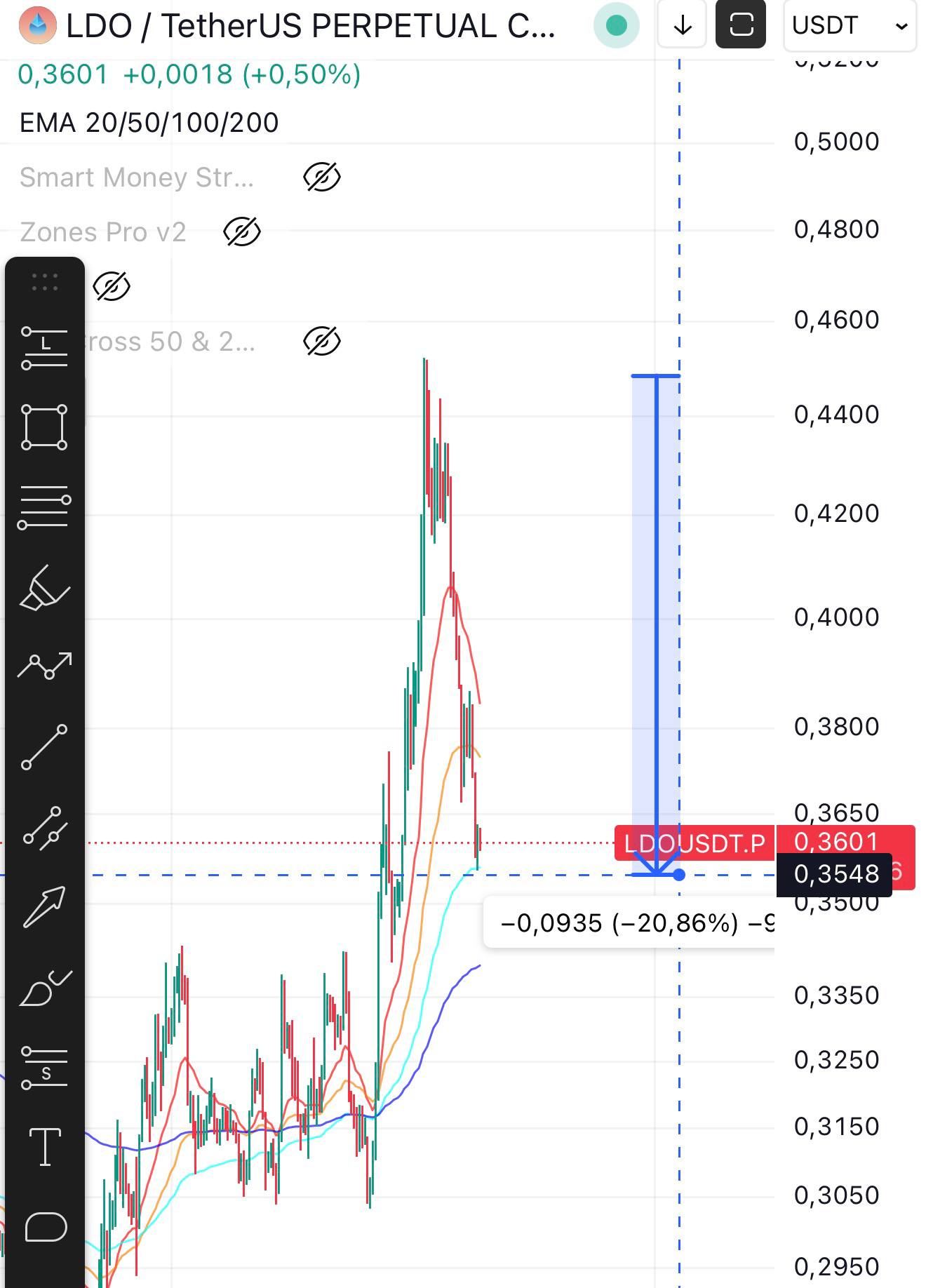Image resolution: width=926 pixels, height=1288 pixels.
Task: Select the zigzag path arrow tool
Action: 44,665
